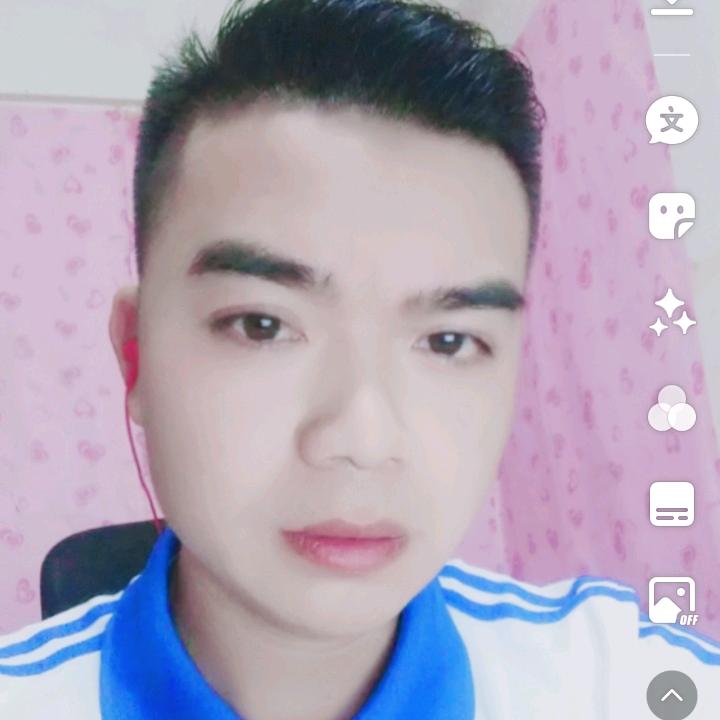
Task: Toggle the image enhancement OFF icon
Action: (673, 601)
